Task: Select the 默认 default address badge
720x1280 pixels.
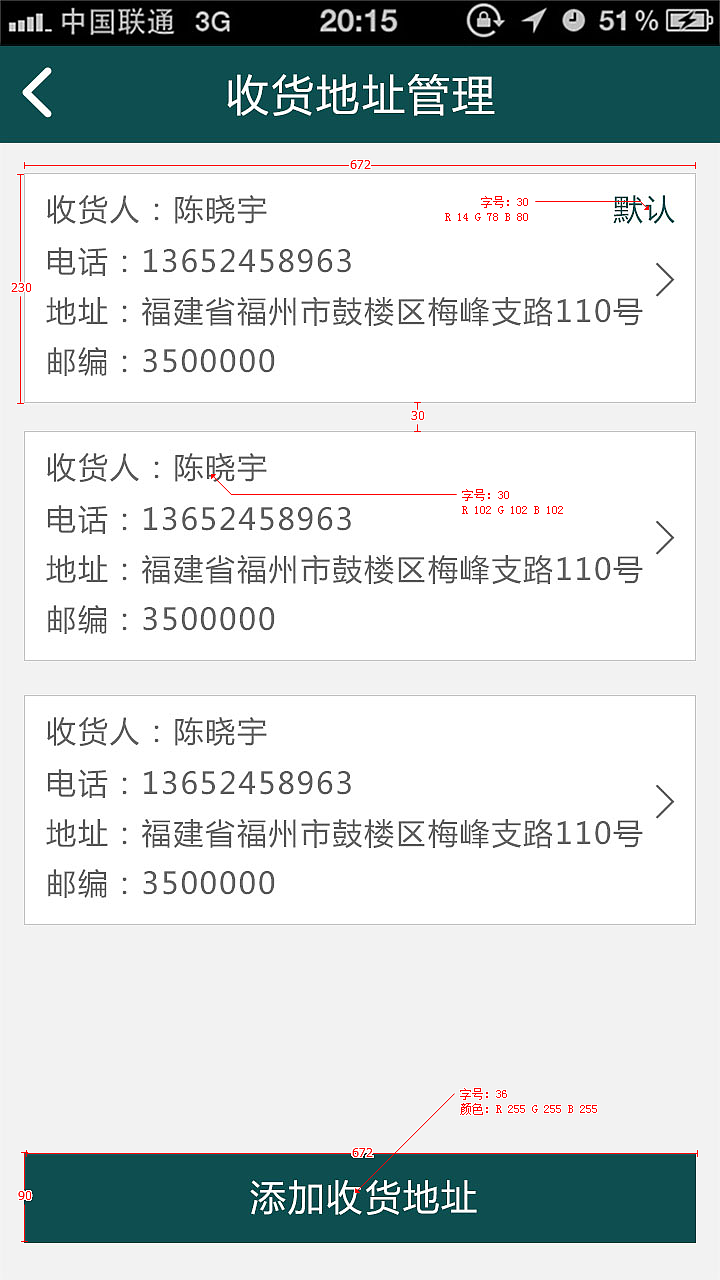Action: point(643,210)
